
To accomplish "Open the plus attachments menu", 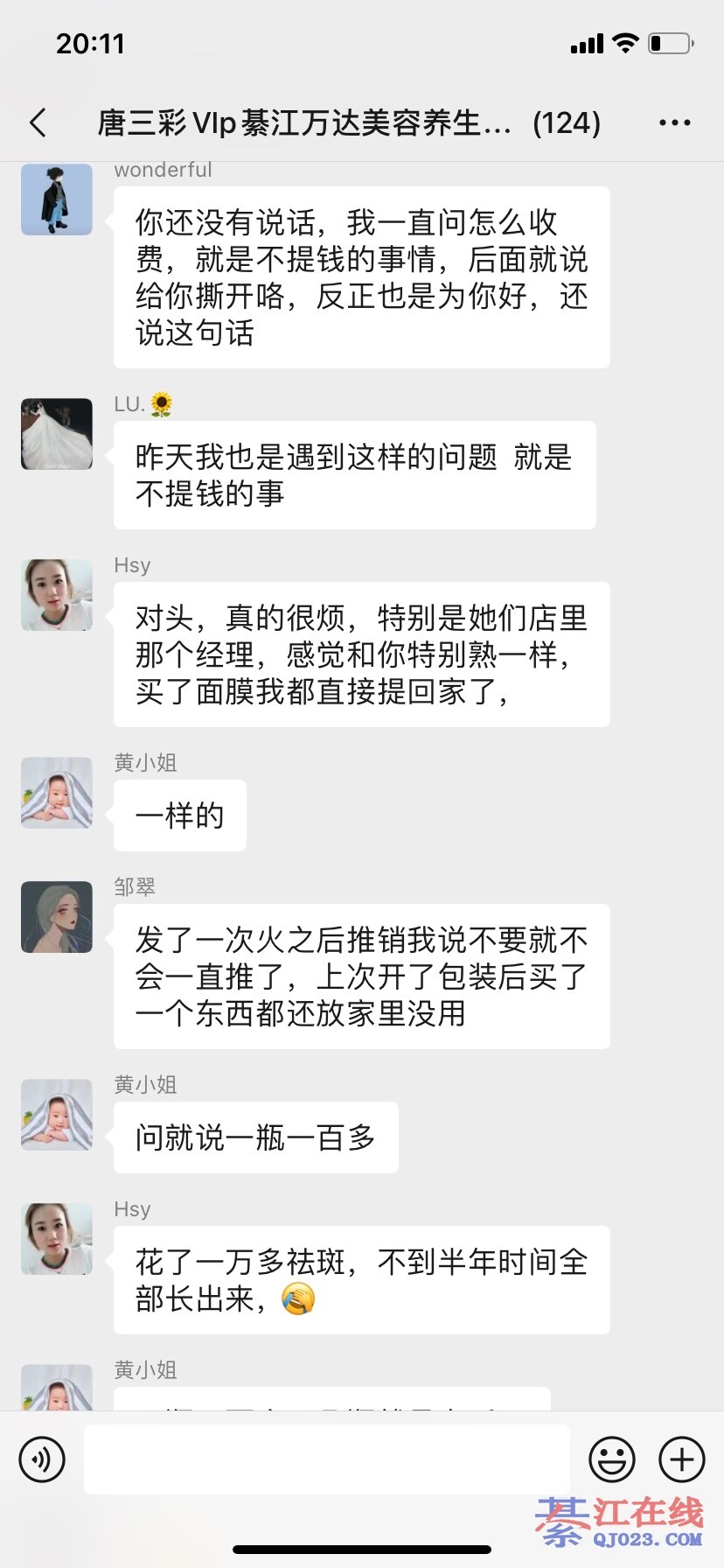I will pyautogui.click(x=681, y=1459).
